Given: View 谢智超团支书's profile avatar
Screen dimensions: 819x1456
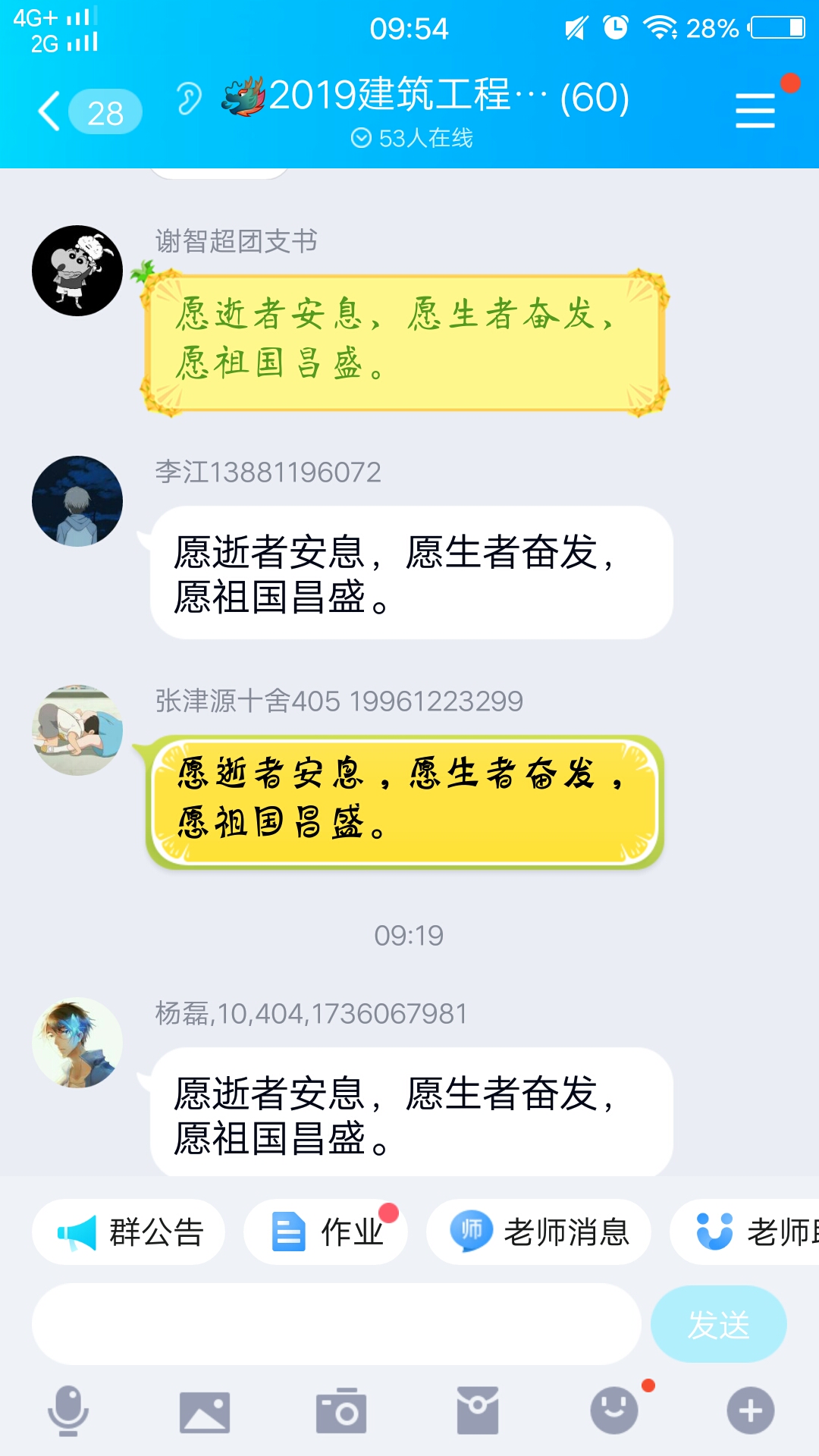Looking at the screenshot, I should point(77,271).
